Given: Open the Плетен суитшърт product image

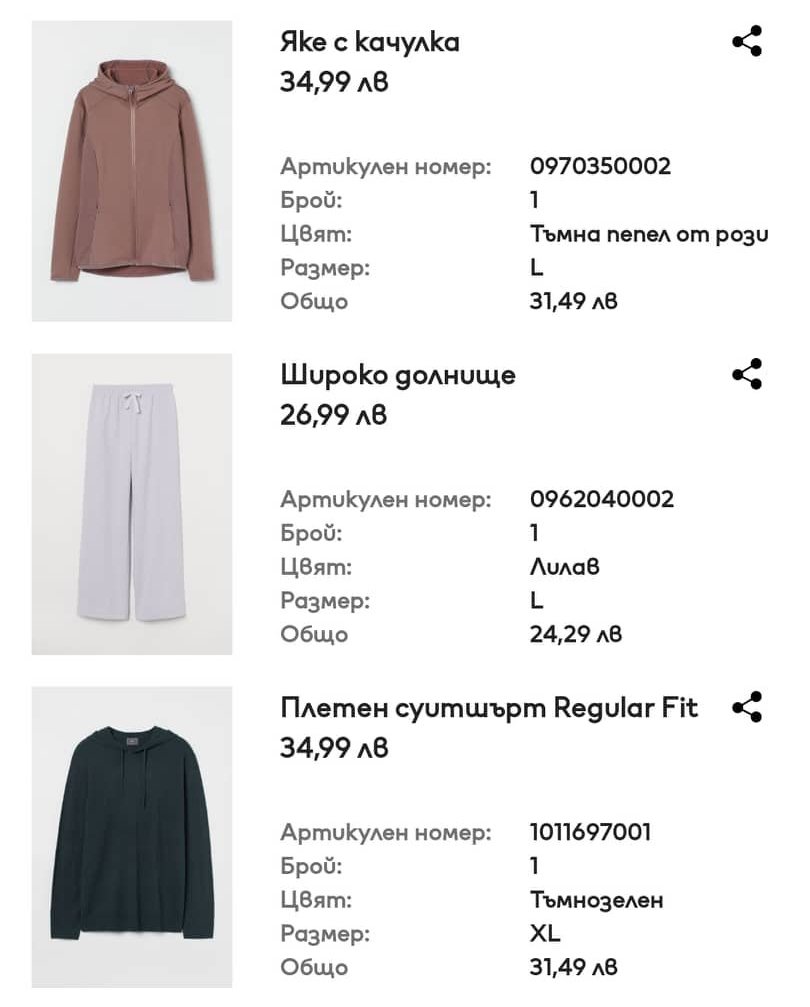Looking at the screenshot, I should click(132, 837).
